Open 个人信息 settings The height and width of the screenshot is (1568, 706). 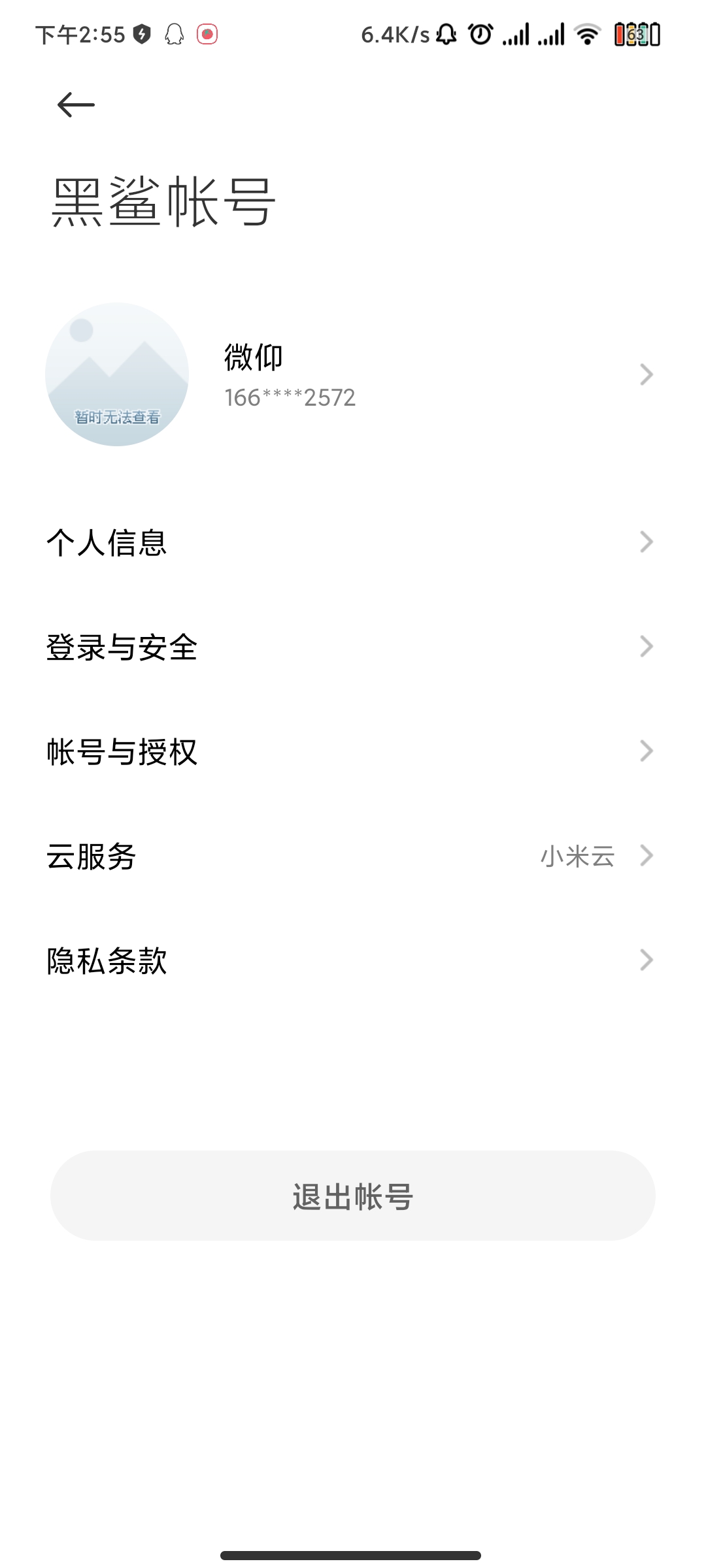(353, 542)
